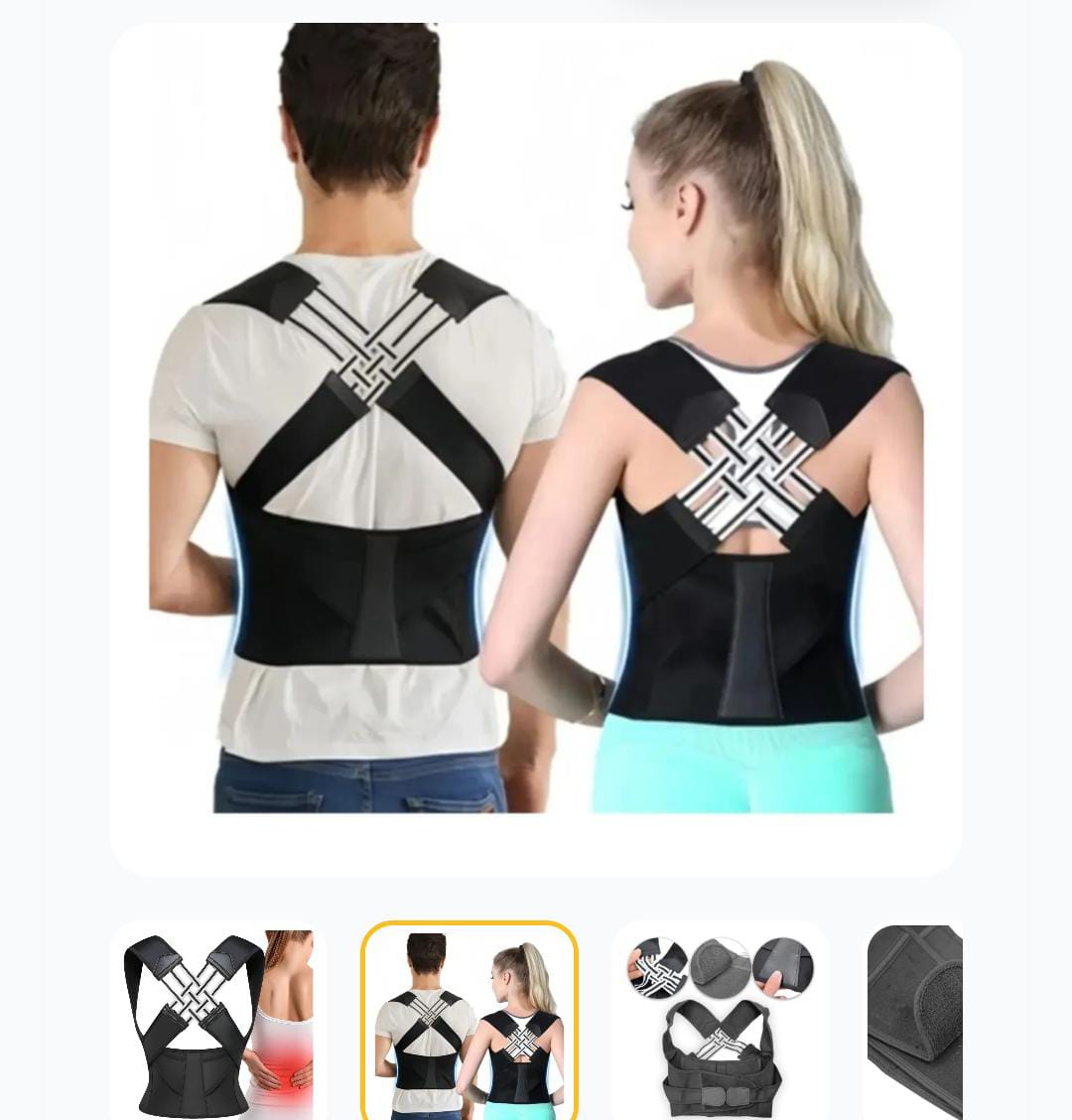Select the partially visible velcro strap thumbnail
The width and height of the screenshot is (1072, 1120).
coord(914,1023)
